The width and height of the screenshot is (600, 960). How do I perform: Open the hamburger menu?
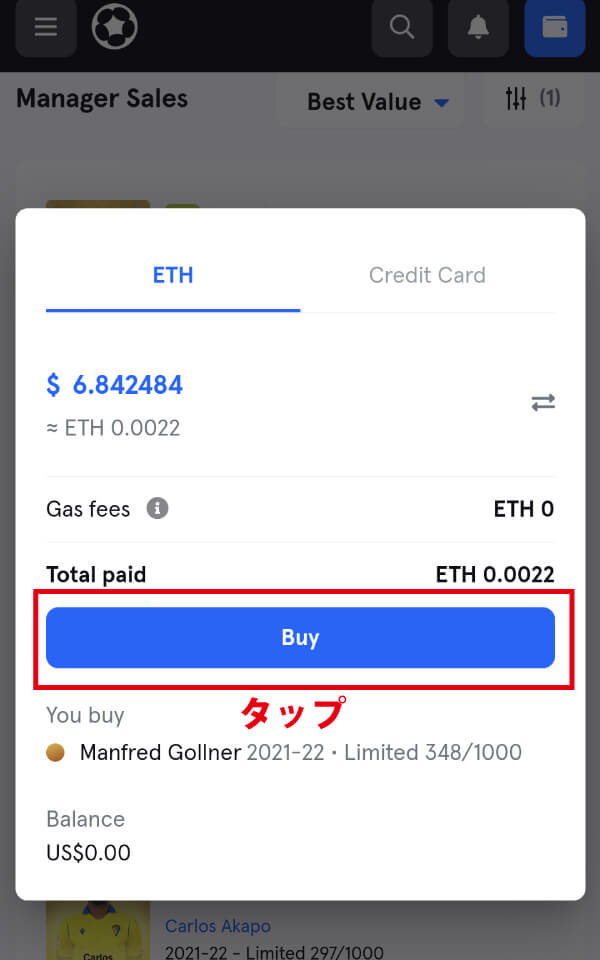coord(45,27)
